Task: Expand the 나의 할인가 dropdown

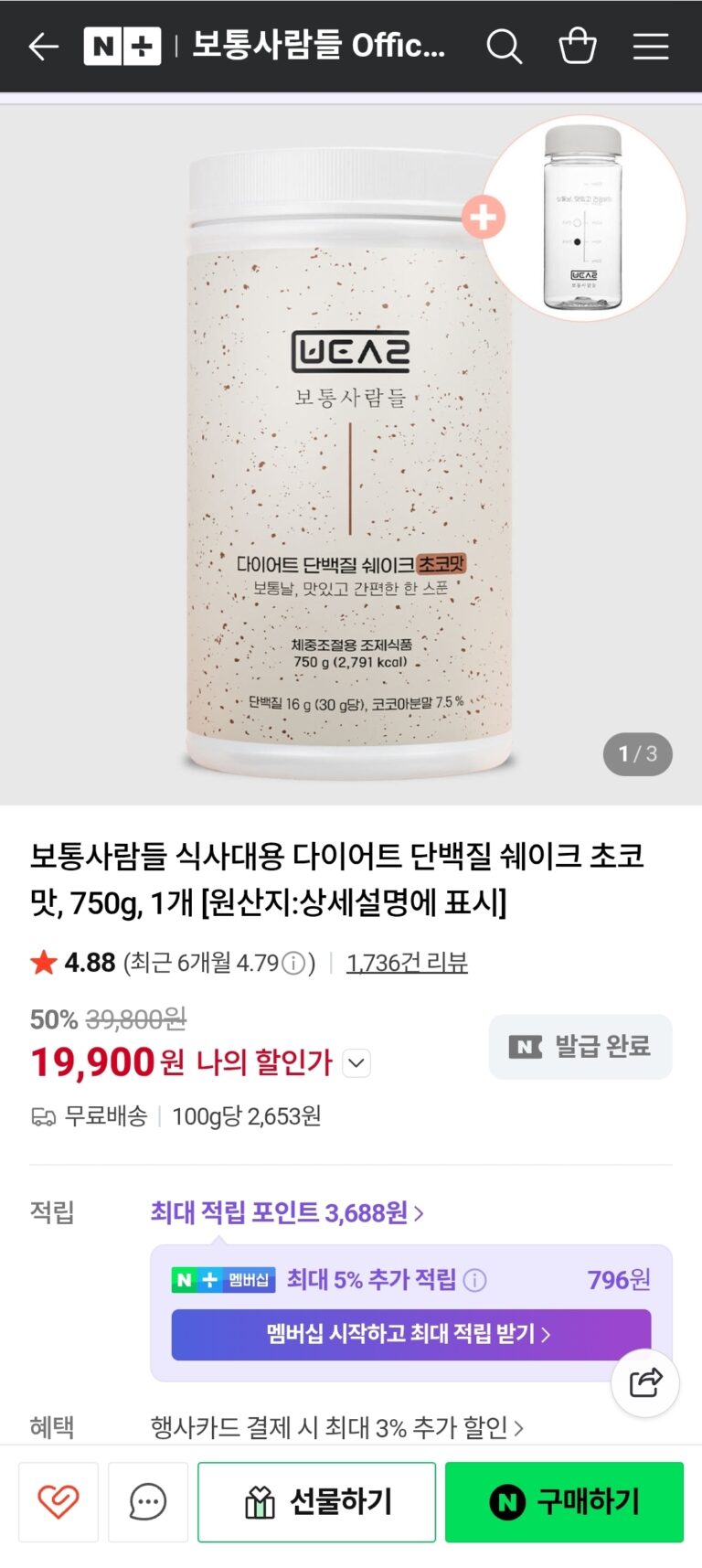Action: coord(356,1063)
